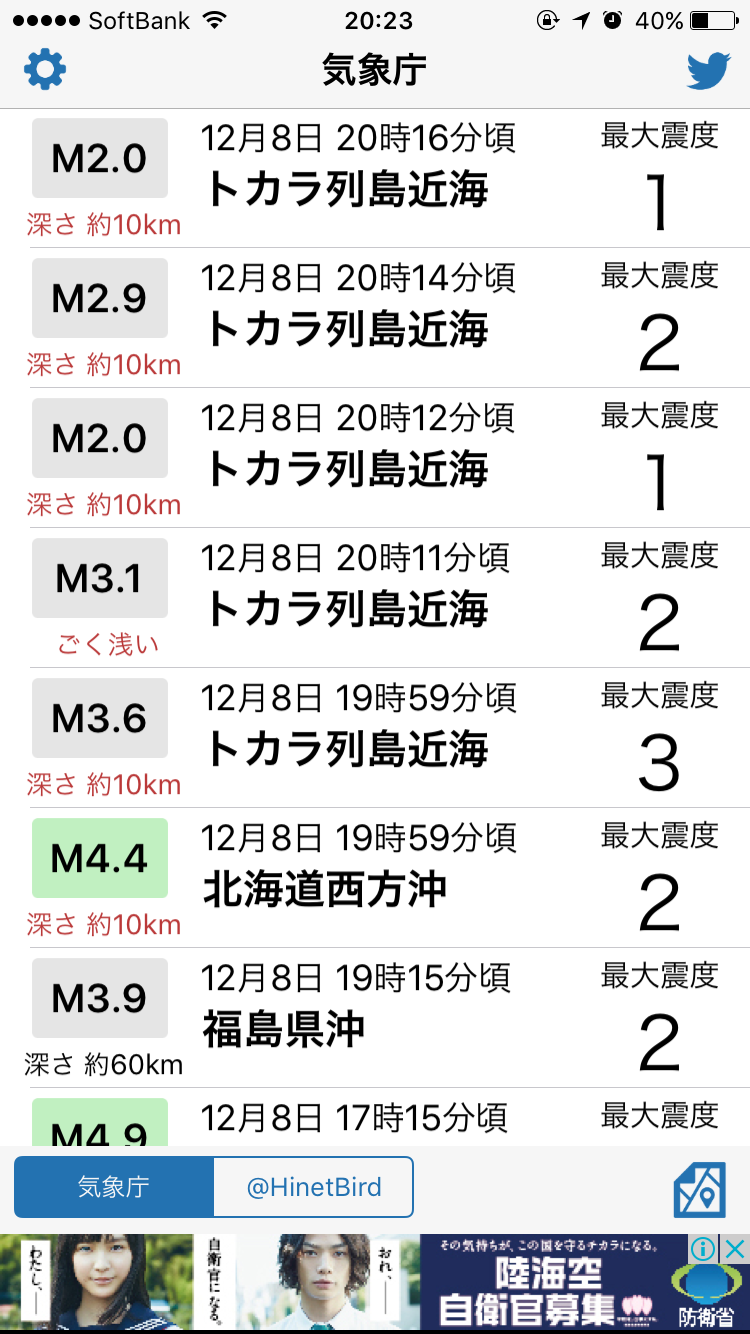This screenshot has width=750, height=1334.
Task: Open the 20時14分 M2.9 トカラ列島近海 entry
Action: click(375, 318)
